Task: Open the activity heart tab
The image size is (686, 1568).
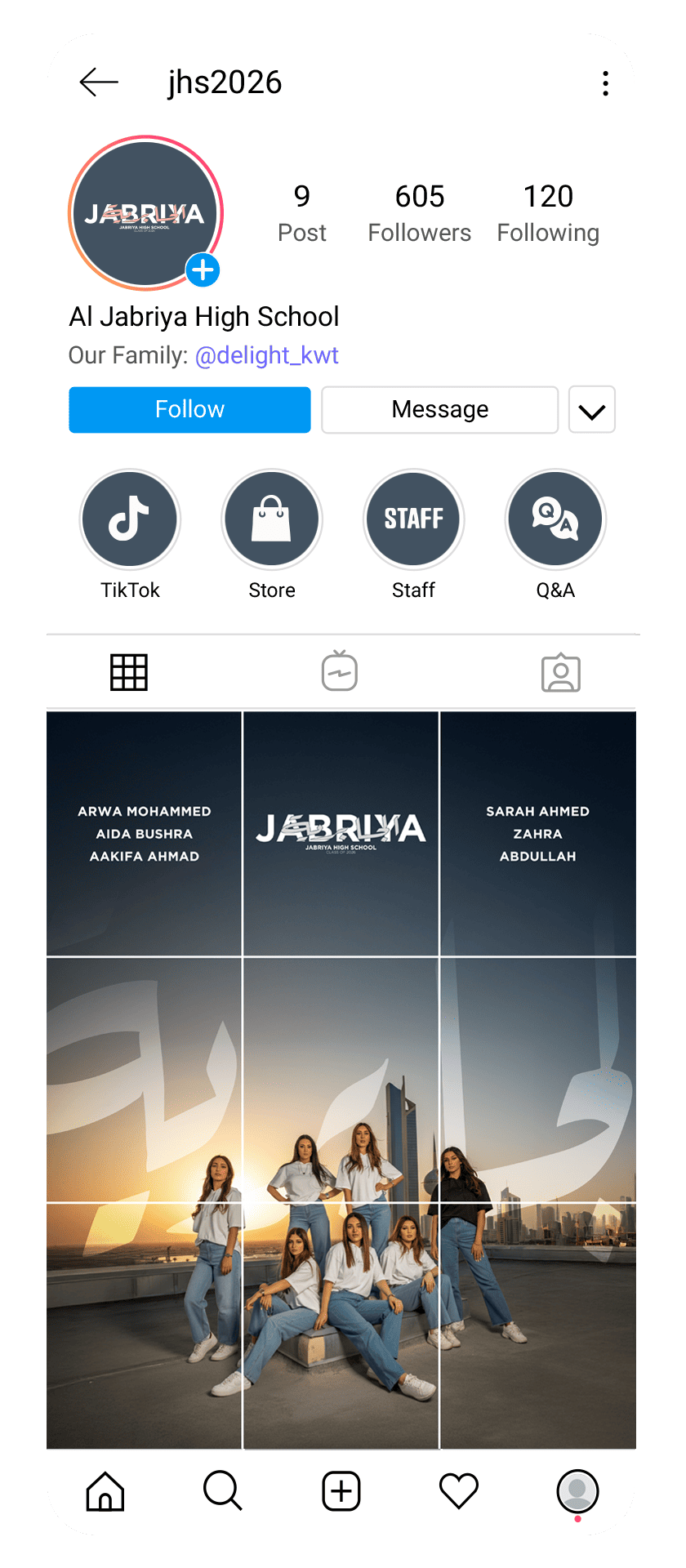Action: pyautogui.click(x=458, y=1491)
